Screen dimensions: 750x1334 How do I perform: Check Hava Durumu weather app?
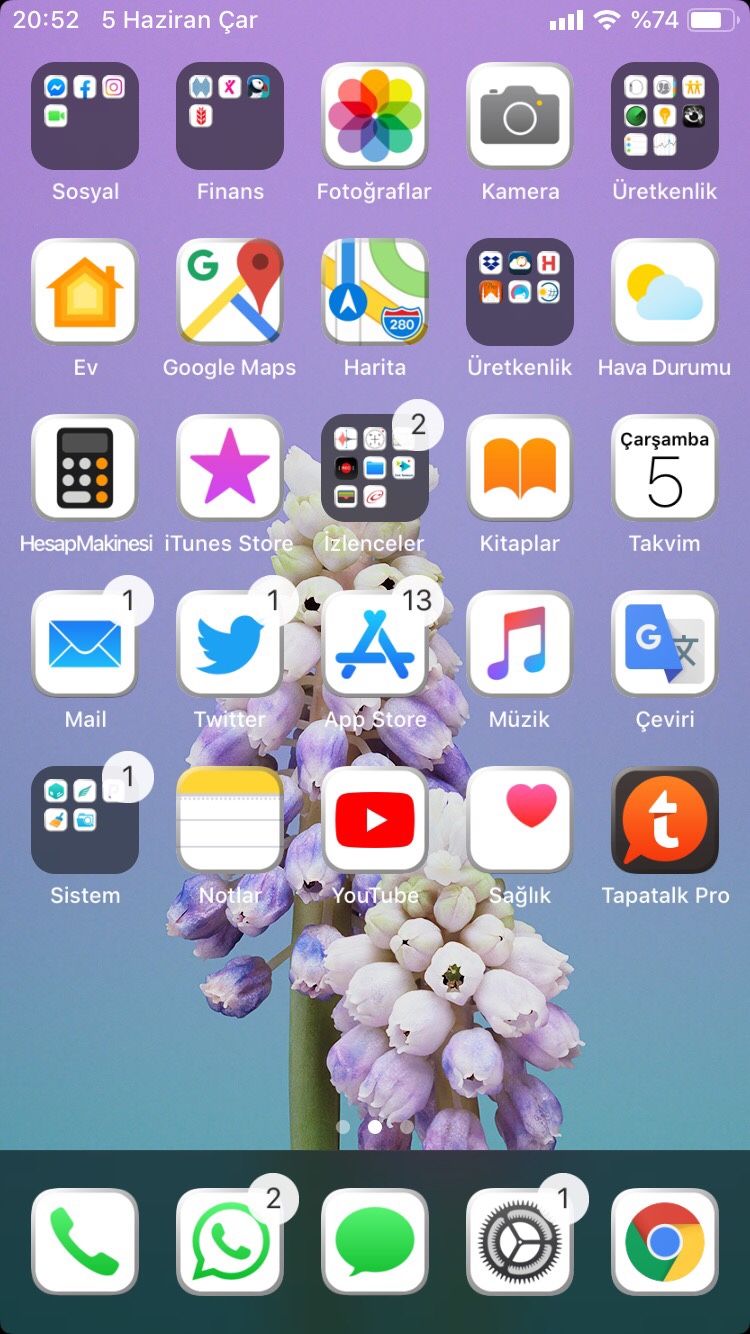(x=665, y=293)
